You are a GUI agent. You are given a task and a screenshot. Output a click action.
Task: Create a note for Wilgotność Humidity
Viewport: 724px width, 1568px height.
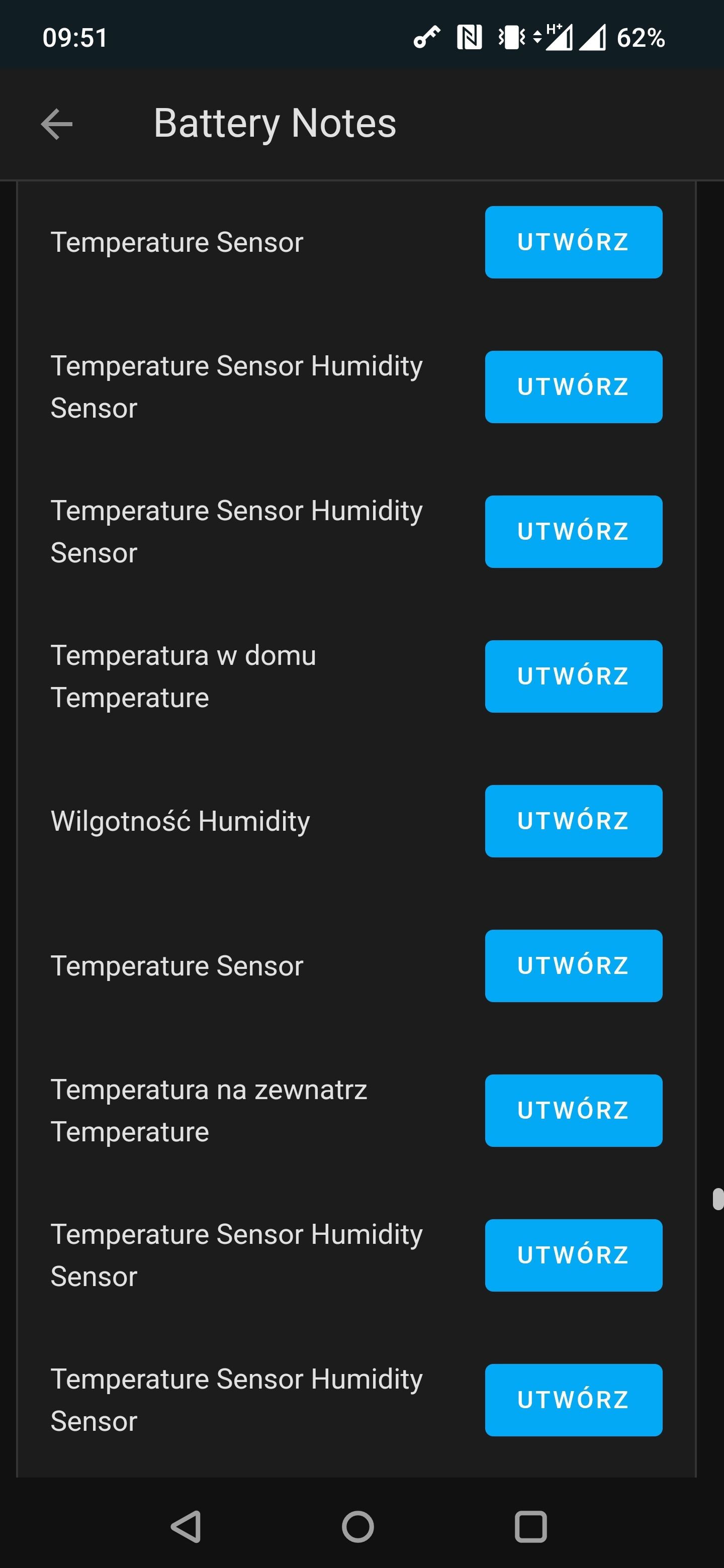pos(573,821)
